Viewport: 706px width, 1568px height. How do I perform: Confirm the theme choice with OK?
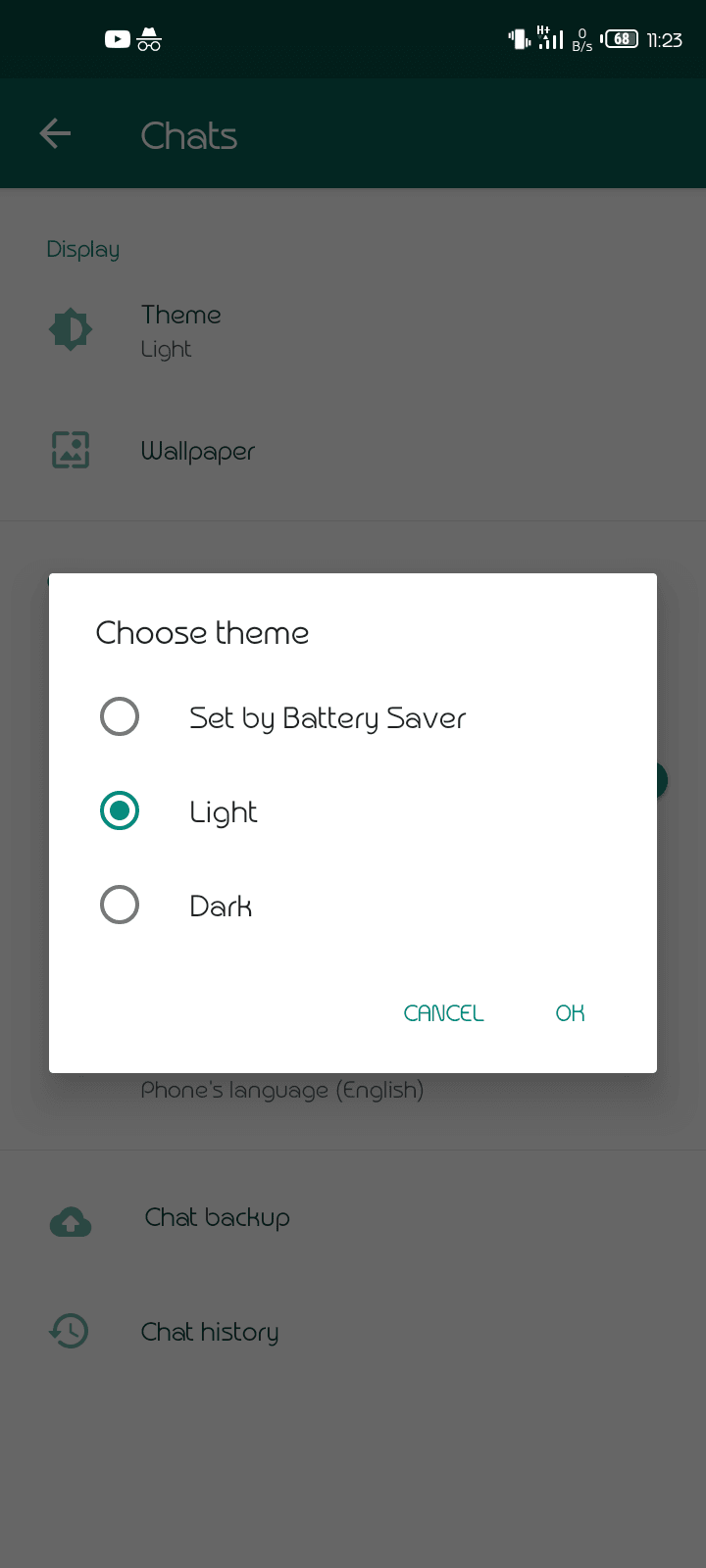click(570, 1013)
